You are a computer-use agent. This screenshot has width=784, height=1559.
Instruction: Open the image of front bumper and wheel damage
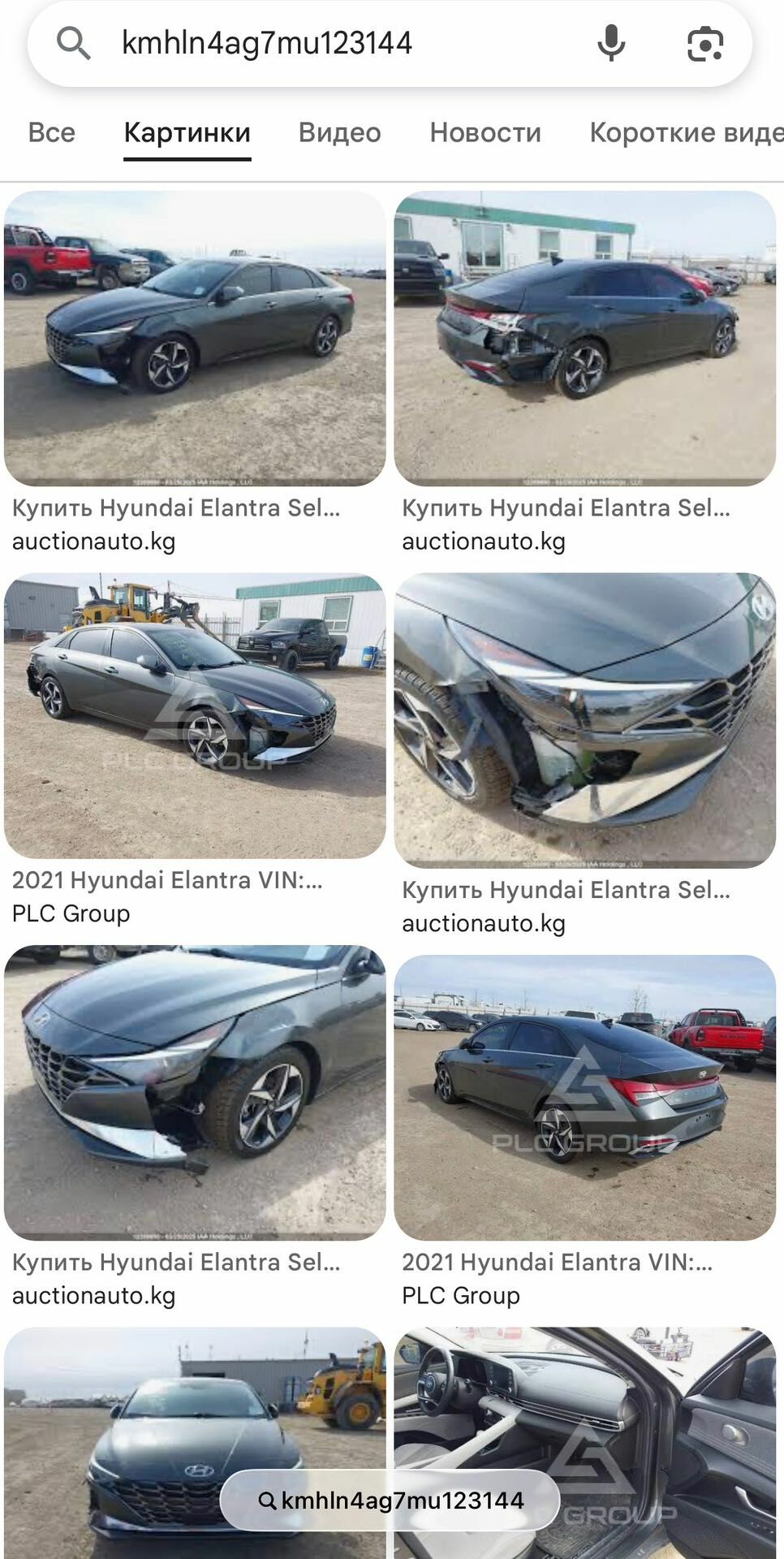click(195, 1092)
